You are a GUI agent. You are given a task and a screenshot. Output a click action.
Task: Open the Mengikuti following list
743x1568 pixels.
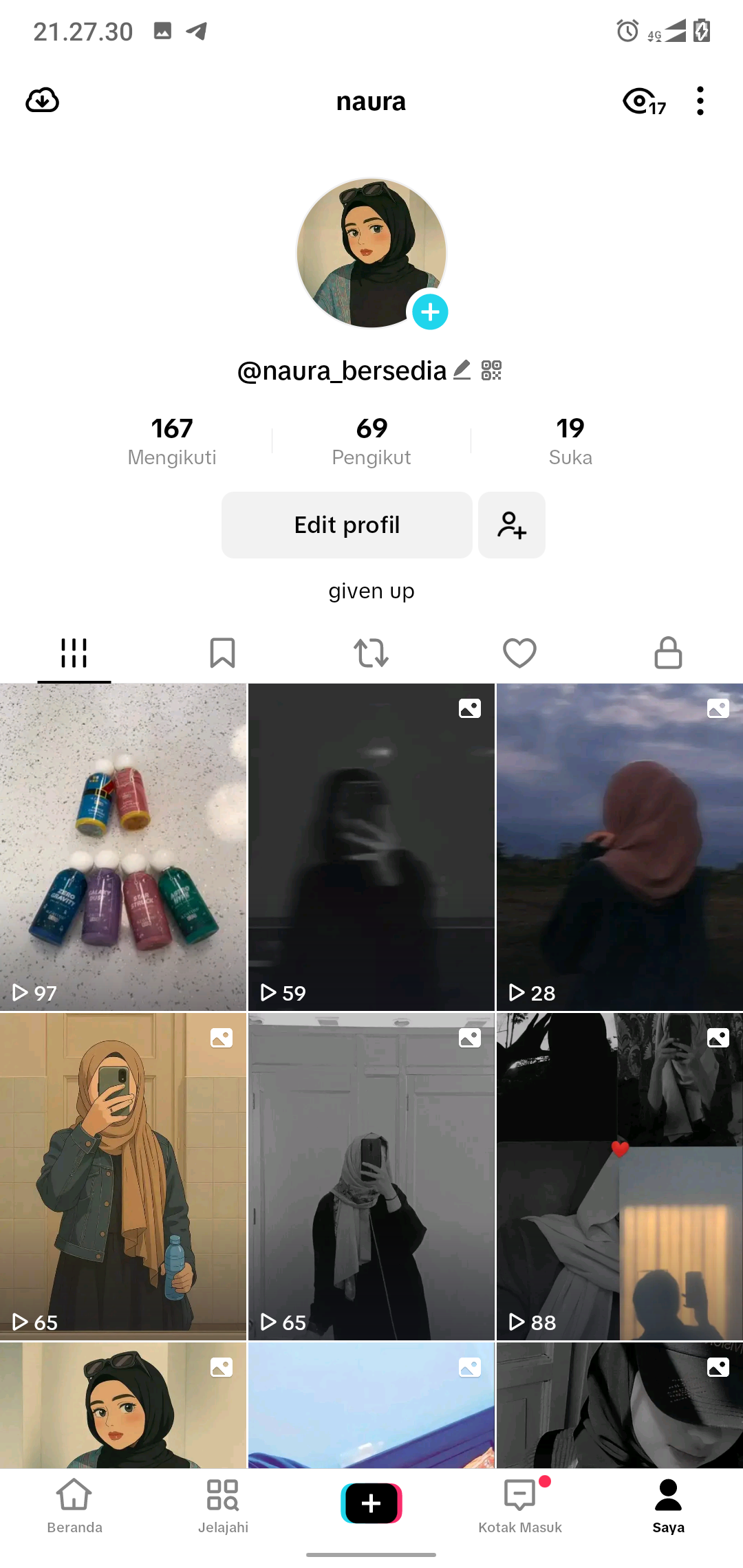[x=172, y=441]
